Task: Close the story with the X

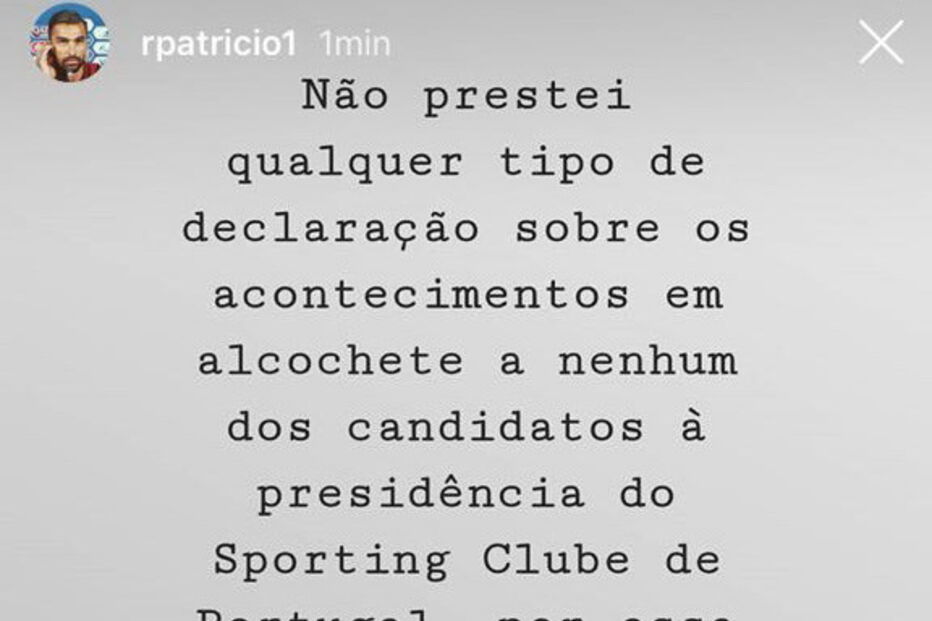Action: 880,43
